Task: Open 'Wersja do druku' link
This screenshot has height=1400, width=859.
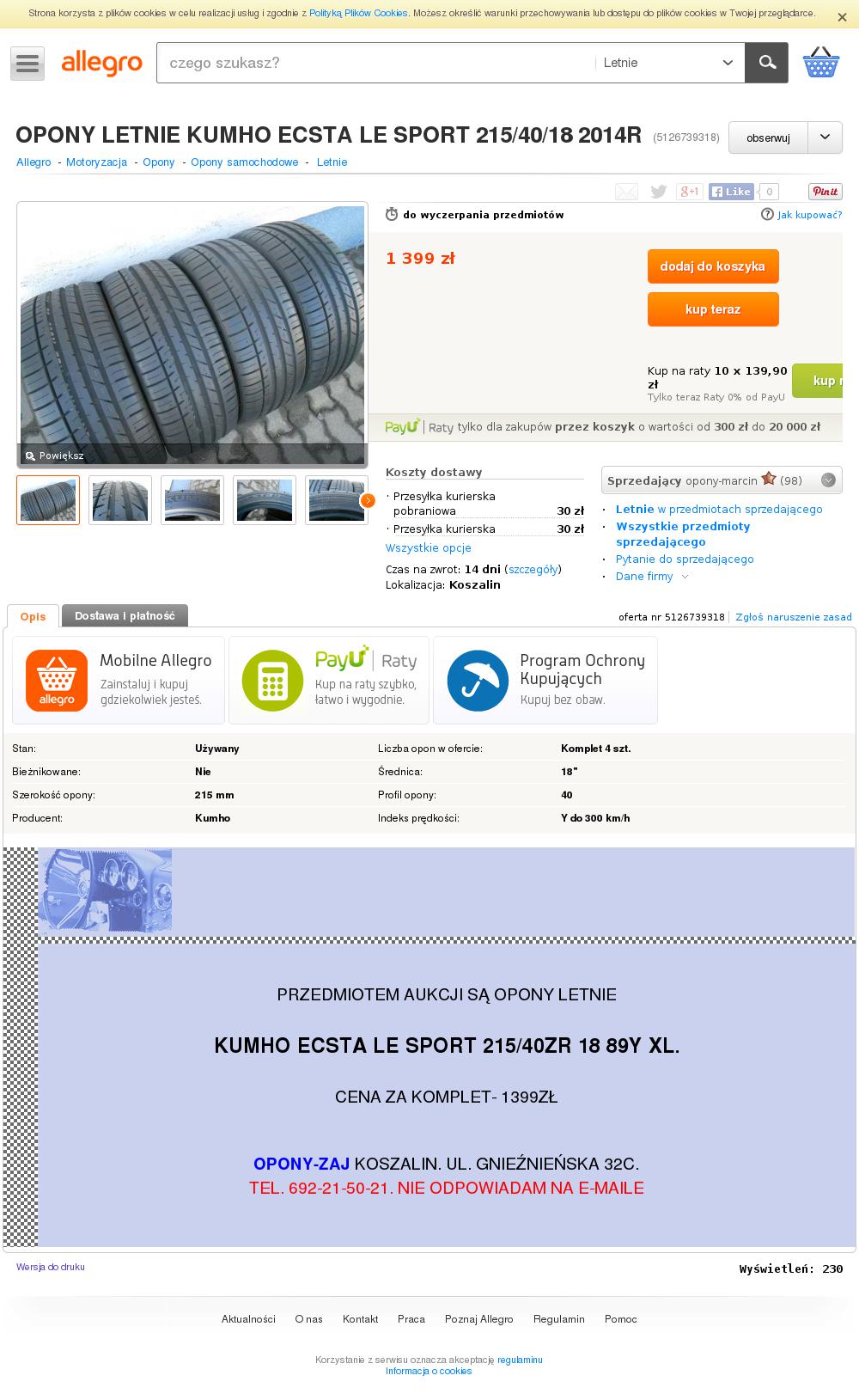Action: pos(50,1267)
